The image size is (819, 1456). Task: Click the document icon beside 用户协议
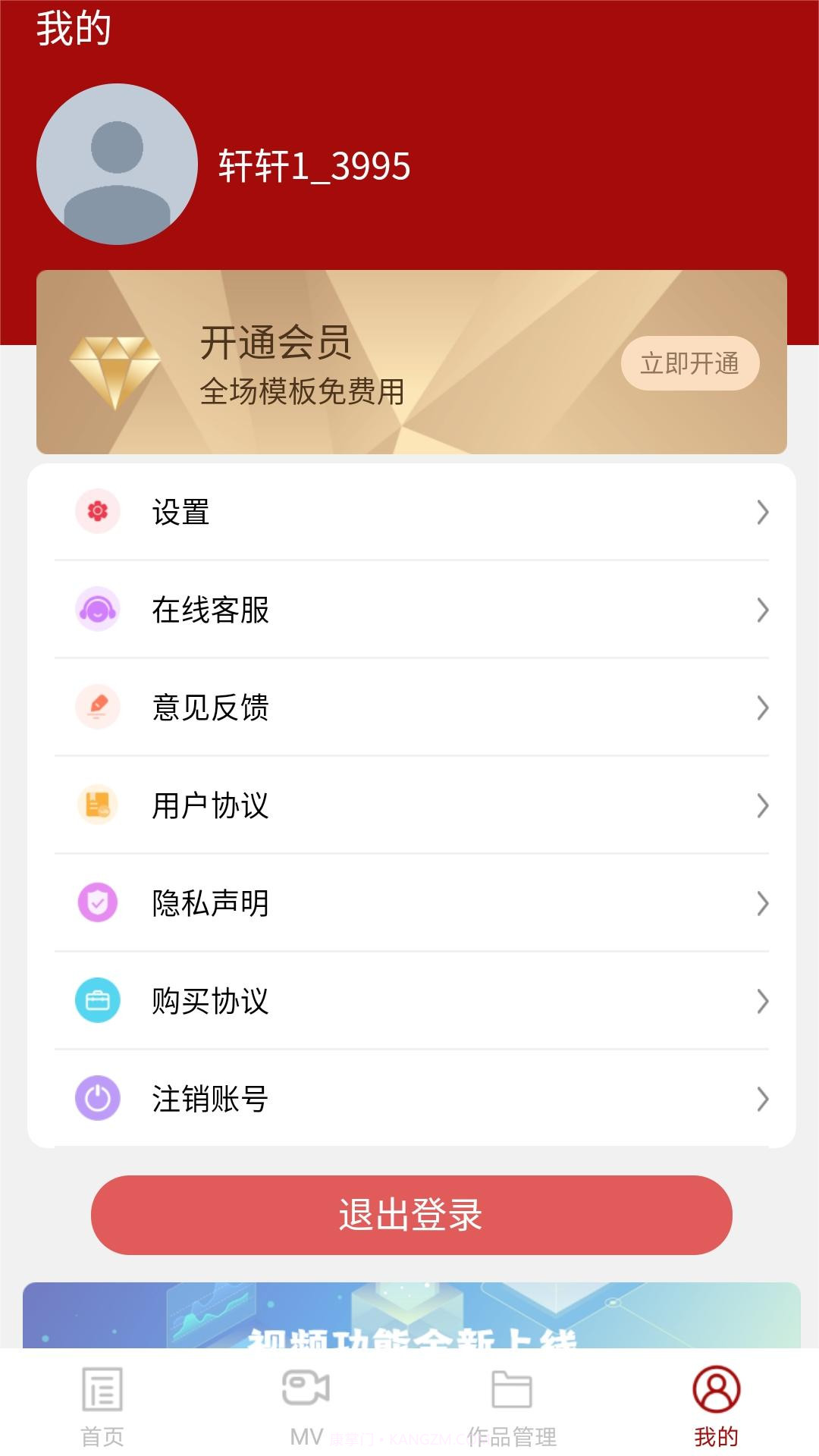[x=98, y=805]
